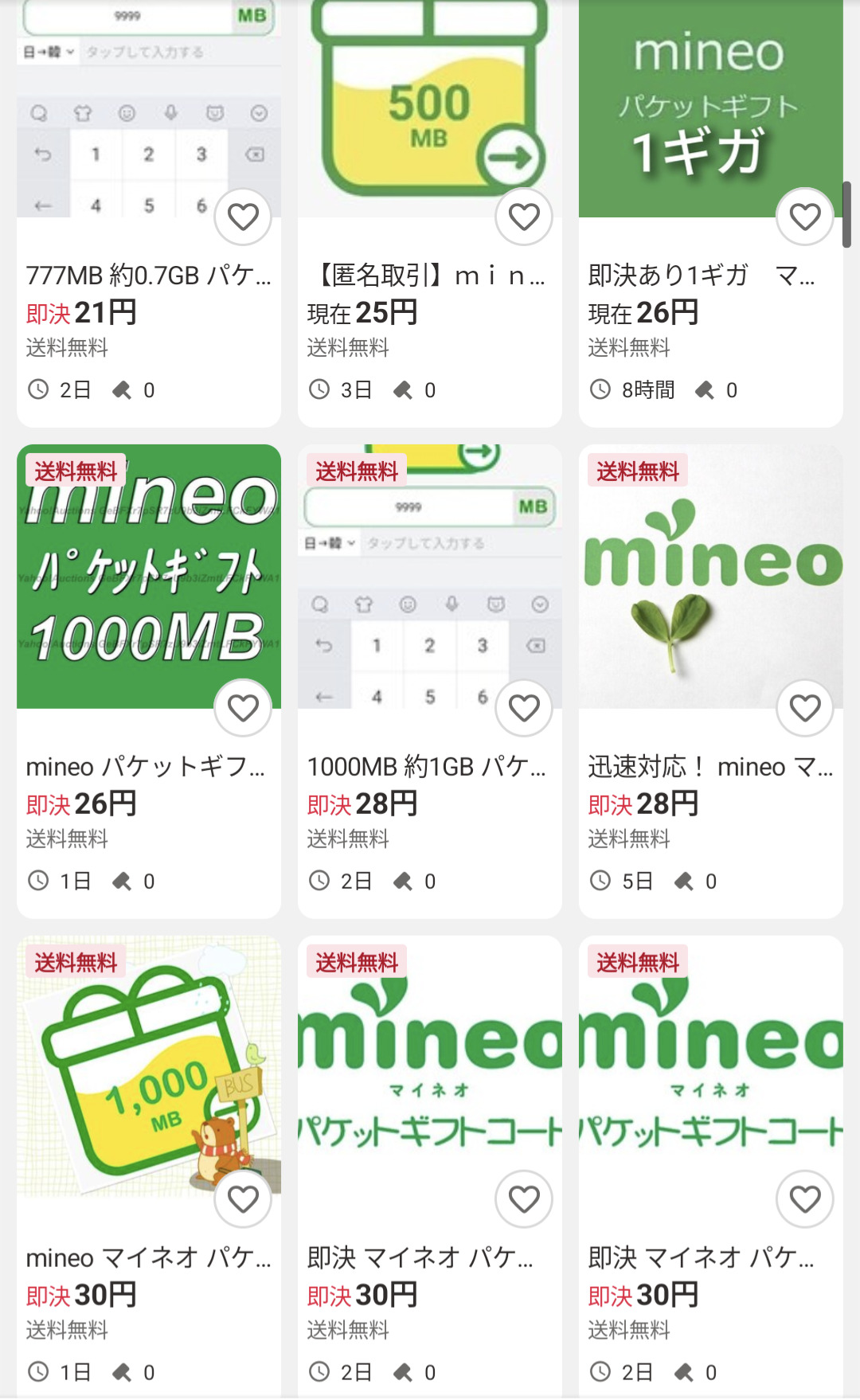Save the mineo パケットギフ 1000MB listing to watchlist
Viewport: 860px width, 1400px height.
click(x=243, y=708)
